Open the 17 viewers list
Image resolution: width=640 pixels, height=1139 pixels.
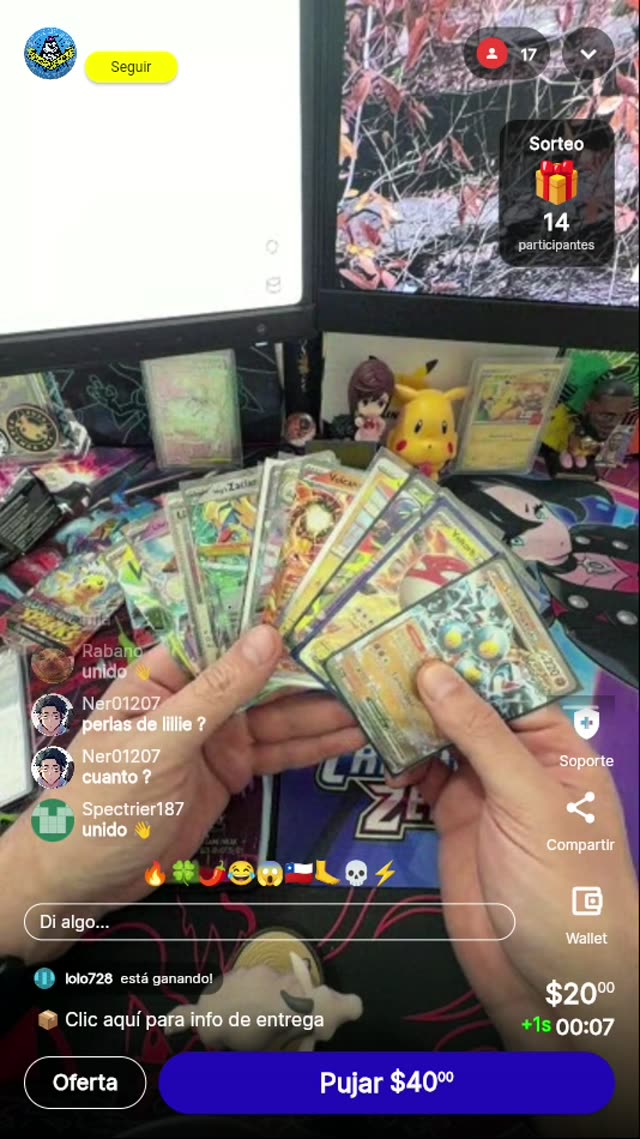point(507,54)
